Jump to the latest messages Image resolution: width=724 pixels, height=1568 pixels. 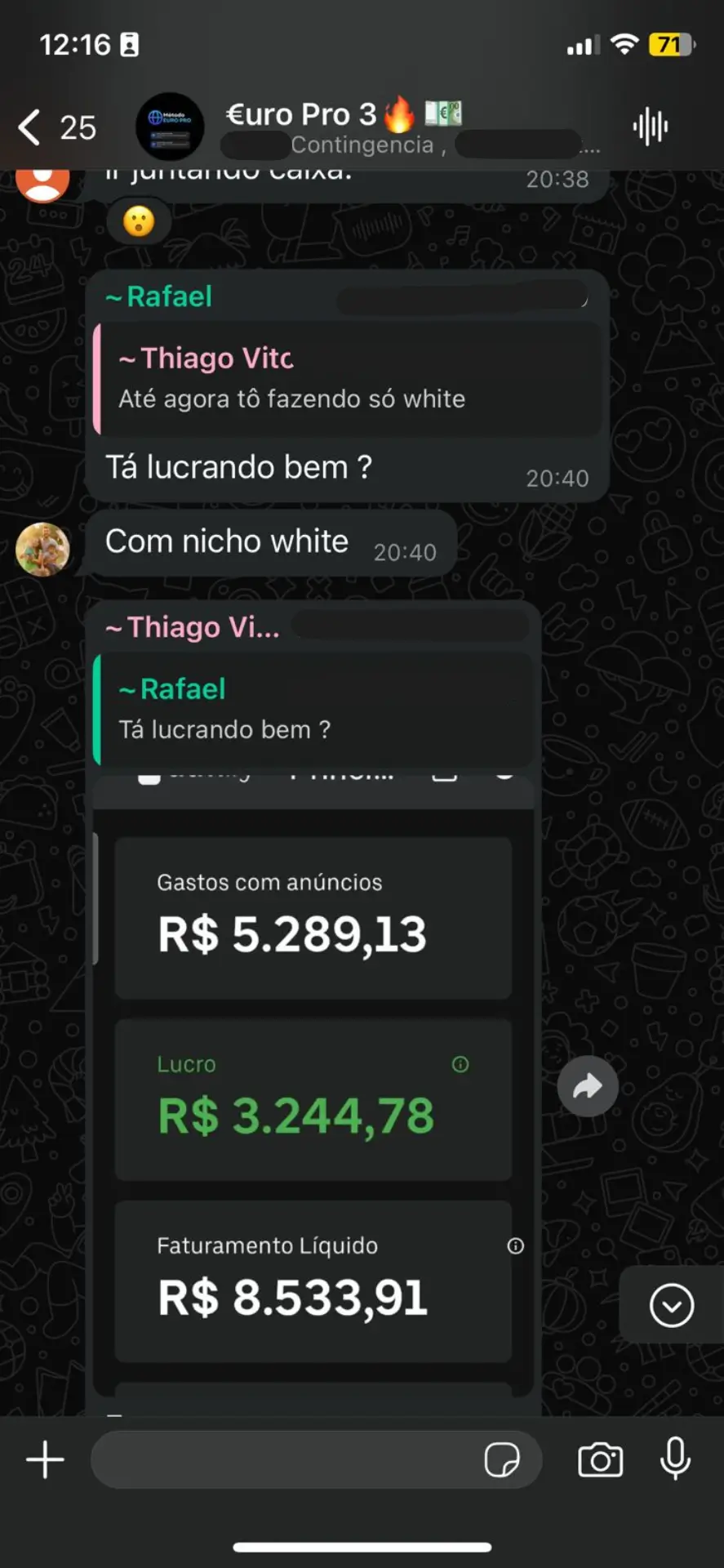pos(672,1305)
